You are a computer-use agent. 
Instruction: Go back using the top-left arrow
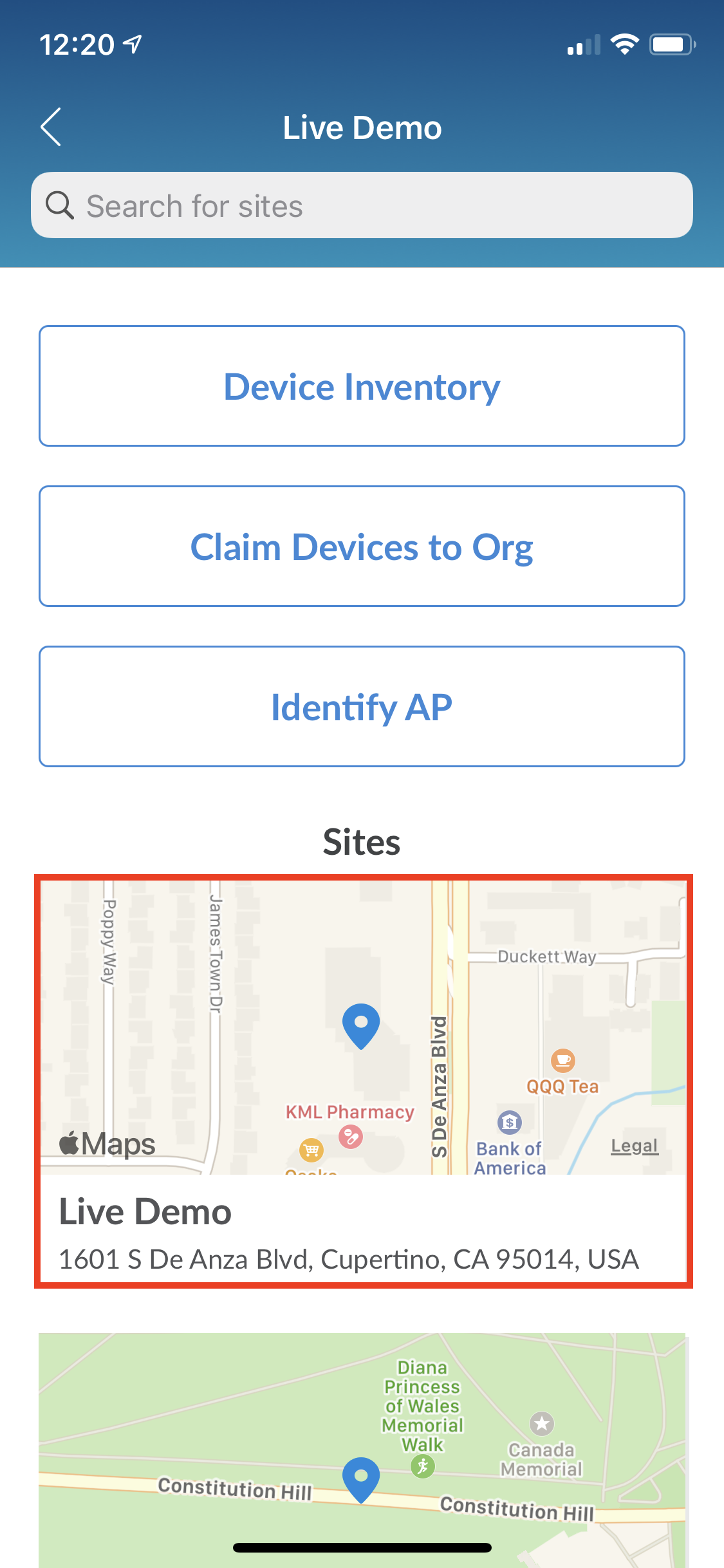pyautogui.click(x=51, y=127)
